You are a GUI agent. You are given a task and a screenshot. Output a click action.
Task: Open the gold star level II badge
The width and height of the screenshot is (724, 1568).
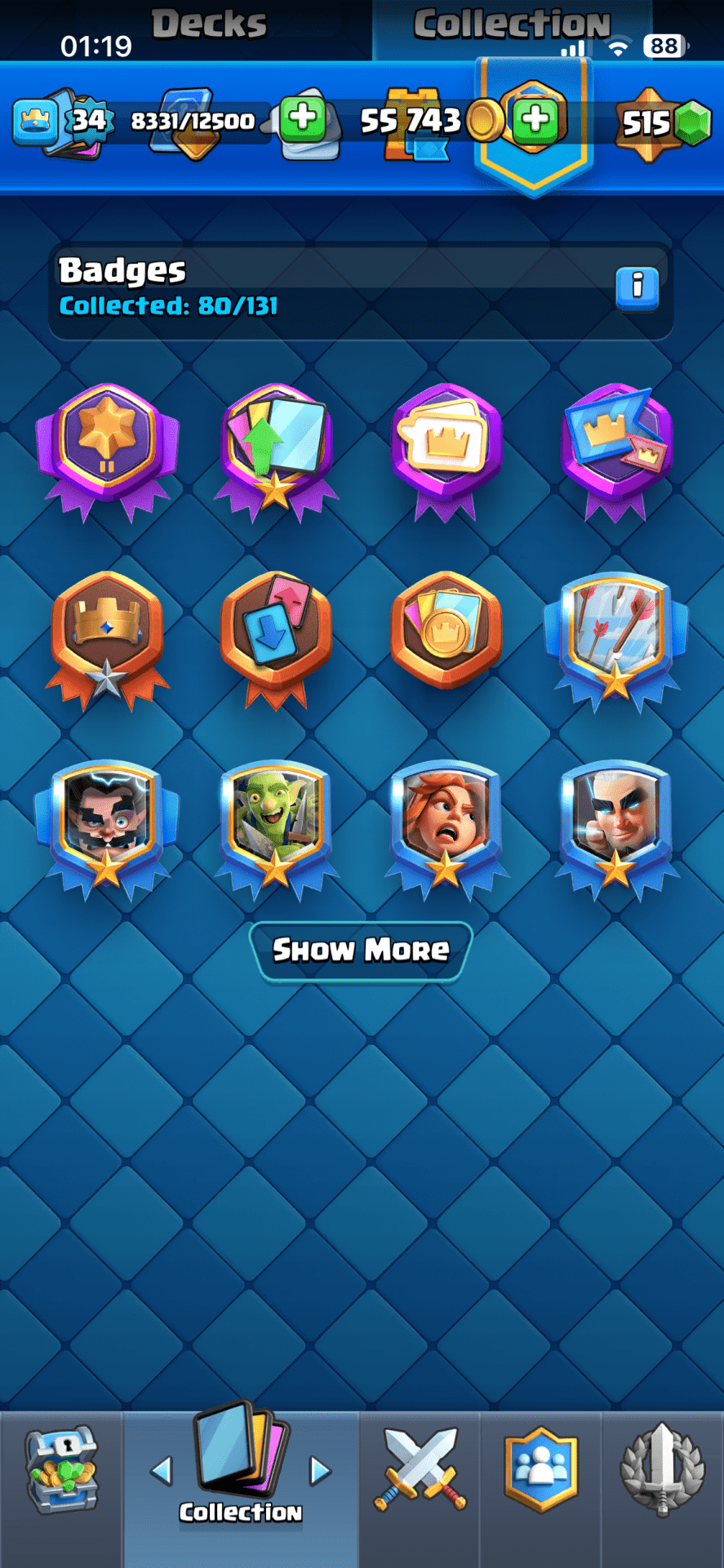(x=107, y=448)
